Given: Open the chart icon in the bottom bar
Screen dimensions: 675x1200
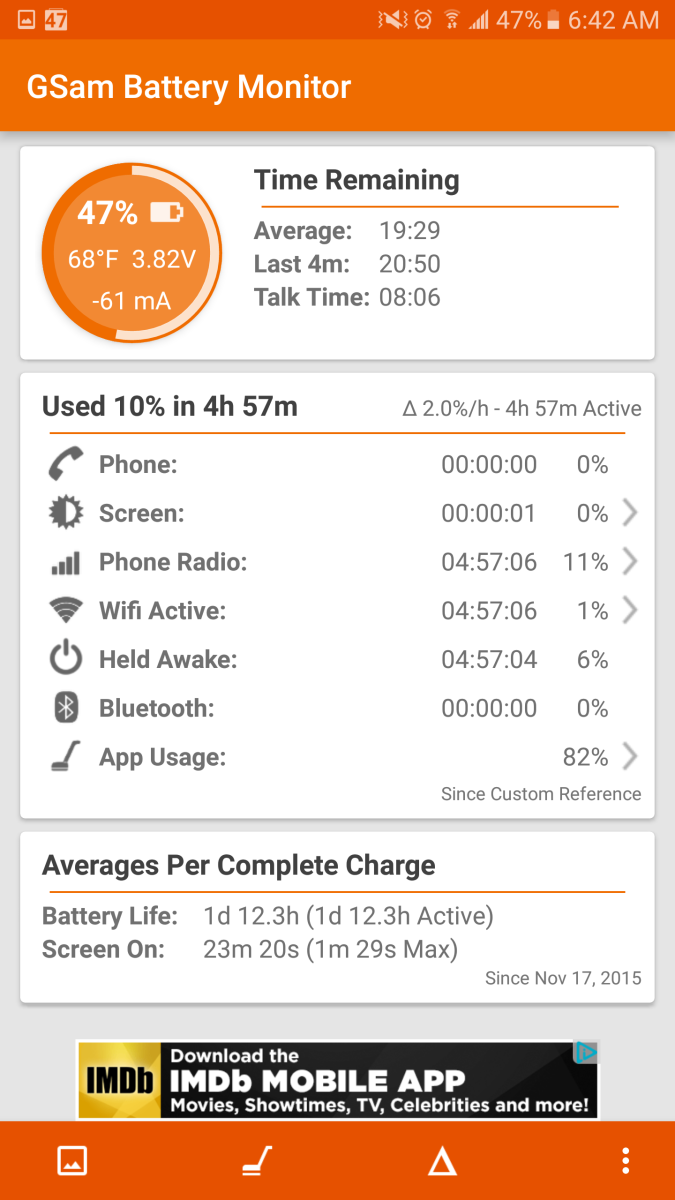Looking at the screenshot, I should pyautogui.click(x=73, y=1160).
